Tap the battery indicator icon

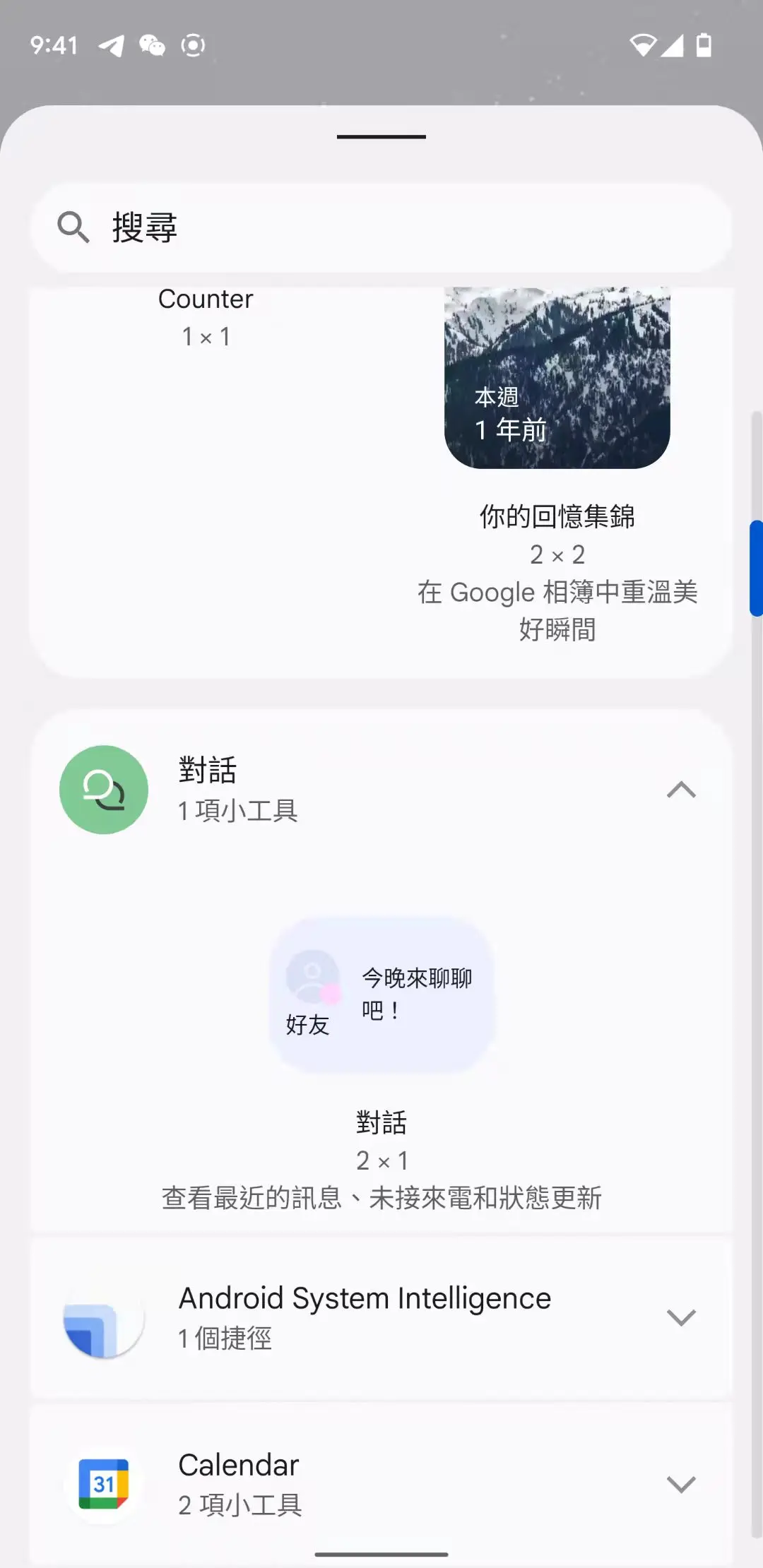click(x=704, y=45)
